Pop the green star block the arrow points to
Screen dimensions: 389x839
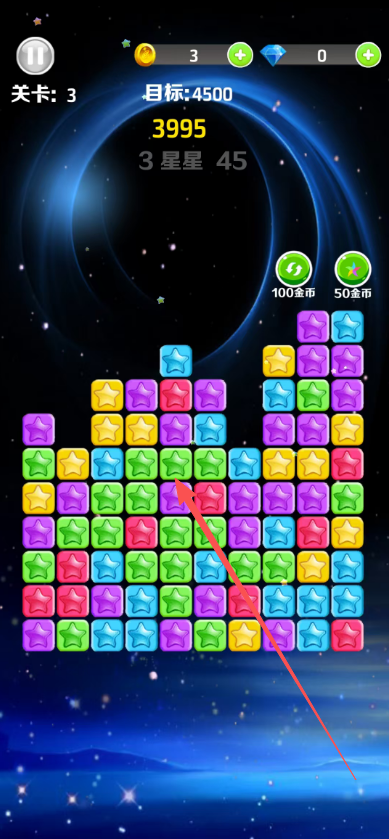[176, 464]
